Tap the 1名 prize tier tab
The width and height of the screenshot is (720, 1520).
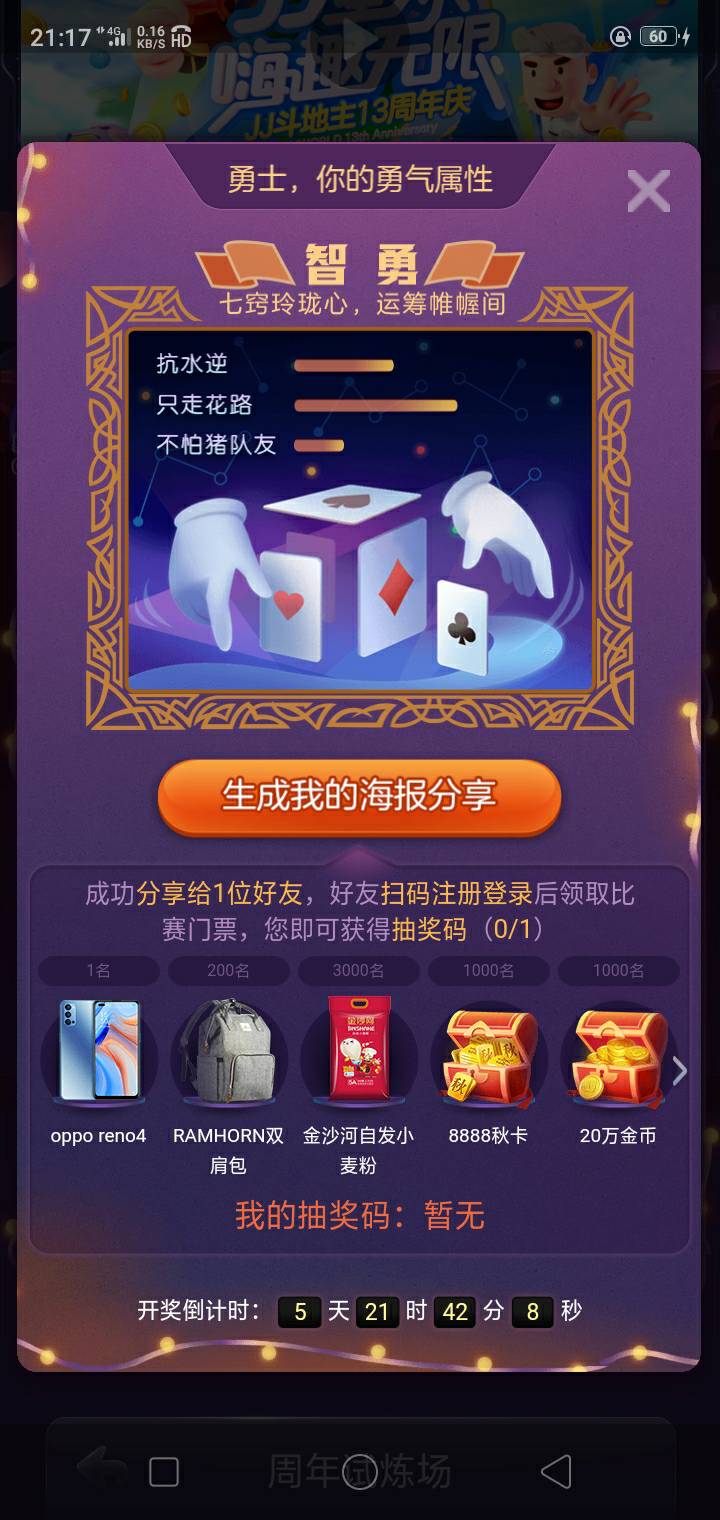[x=97, y=971]
